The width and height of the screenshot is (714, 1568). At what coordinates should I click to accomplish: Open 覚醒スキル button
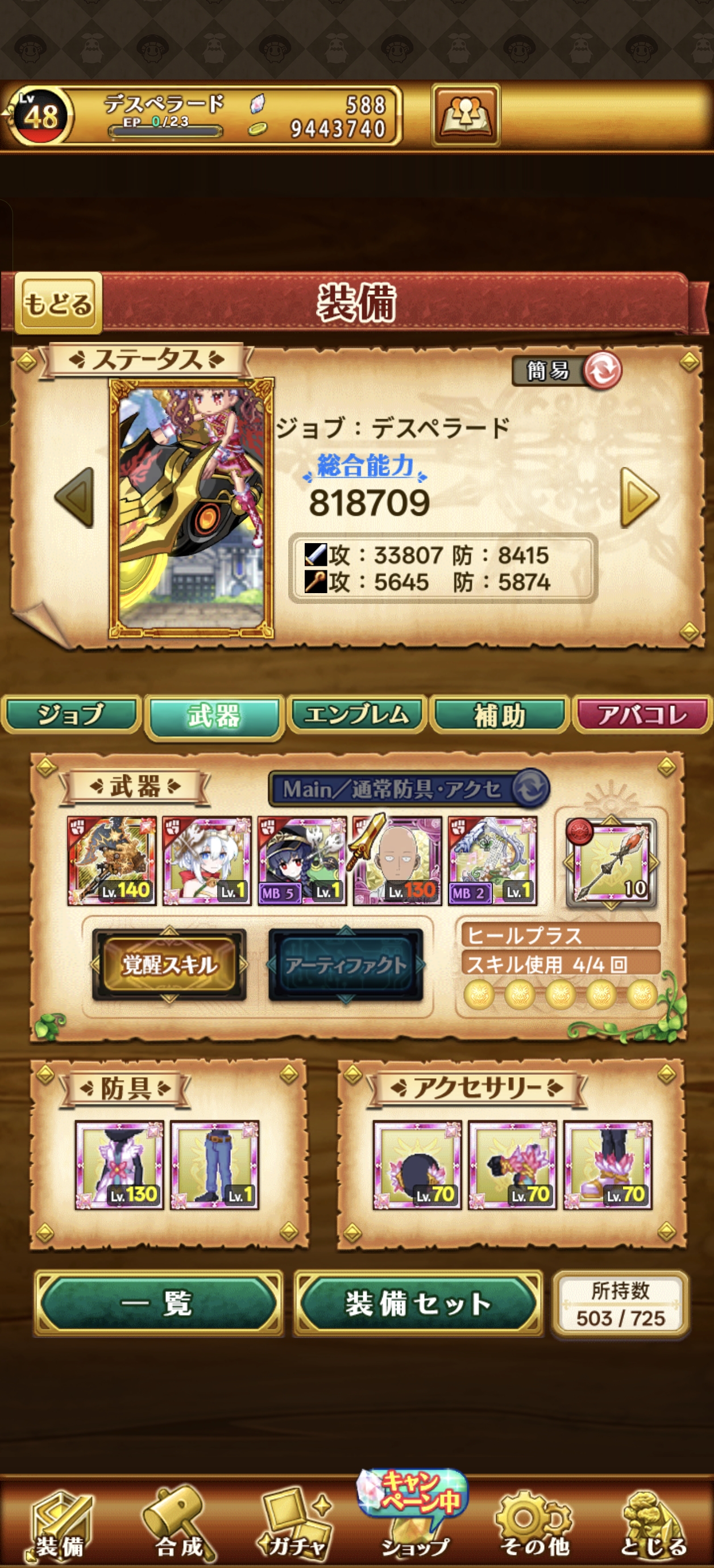click(169, 965)
